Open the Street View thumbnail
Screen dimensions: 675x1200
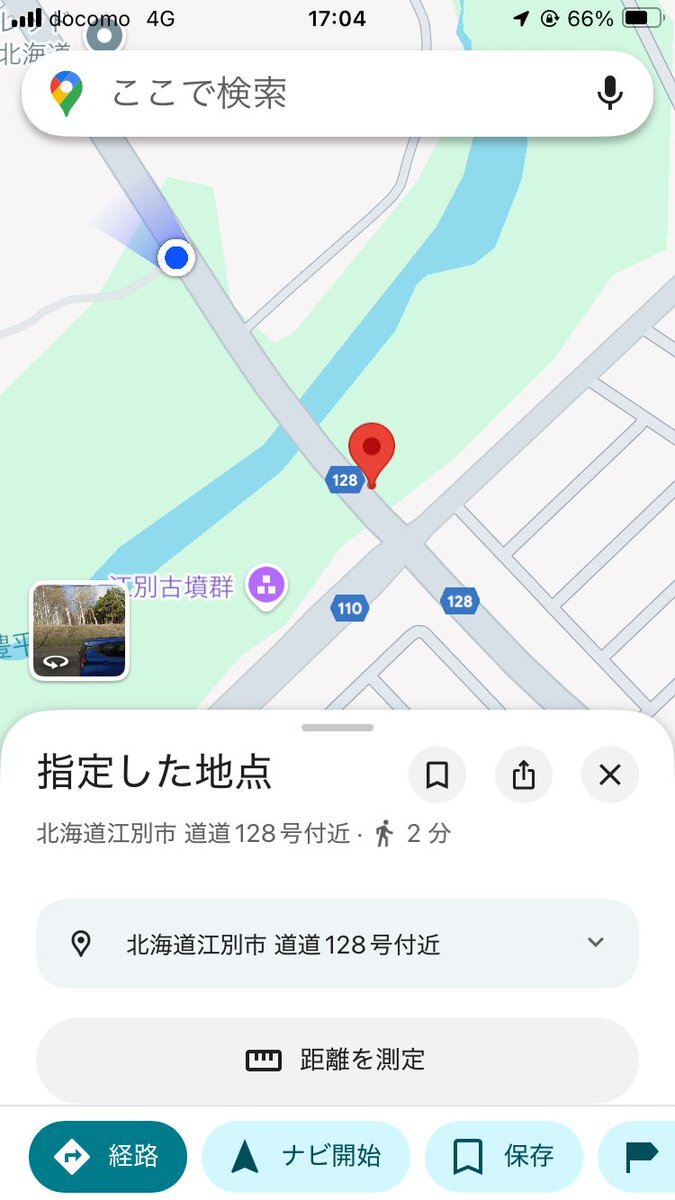click(79, 631)
